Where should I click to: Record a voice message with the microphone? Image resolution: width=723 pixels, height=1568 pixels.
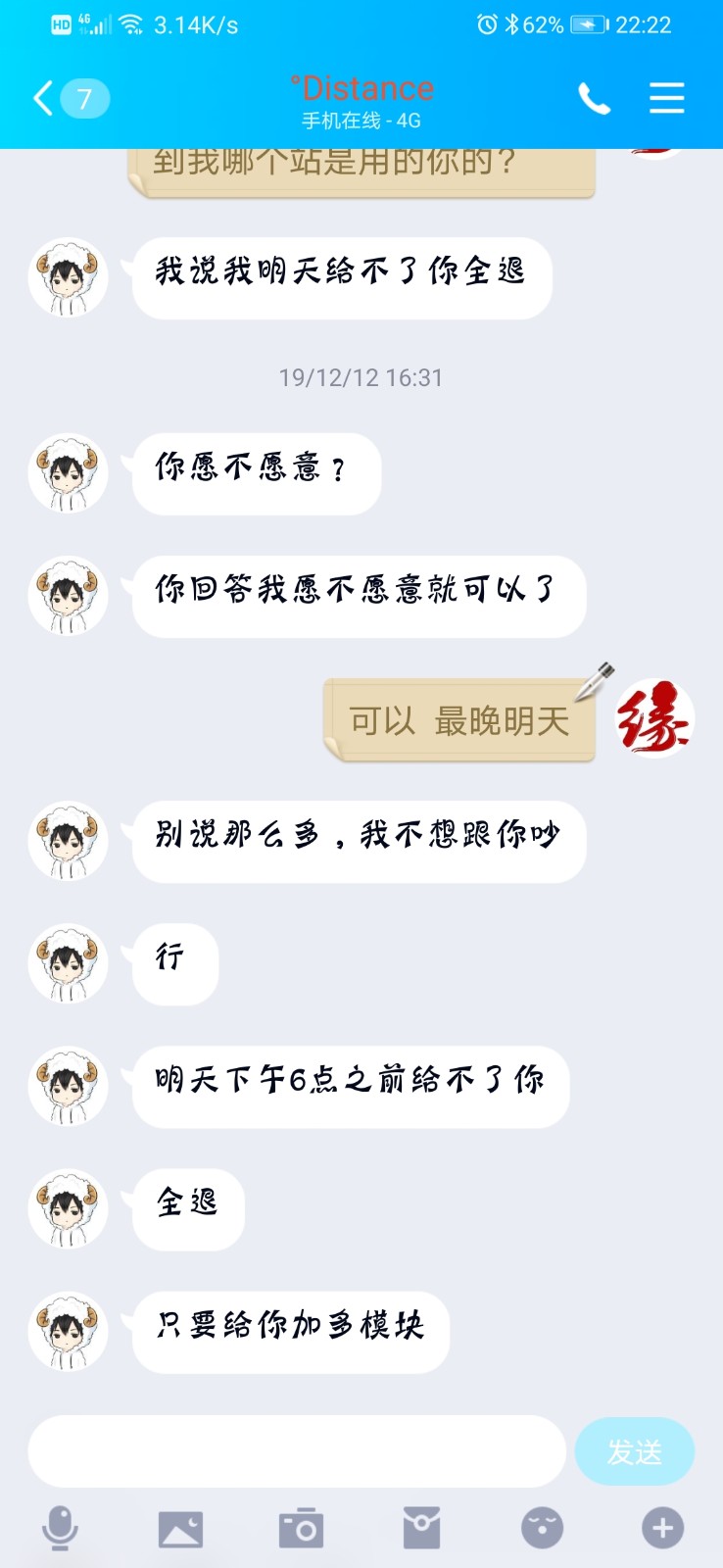coord(60,1528)
